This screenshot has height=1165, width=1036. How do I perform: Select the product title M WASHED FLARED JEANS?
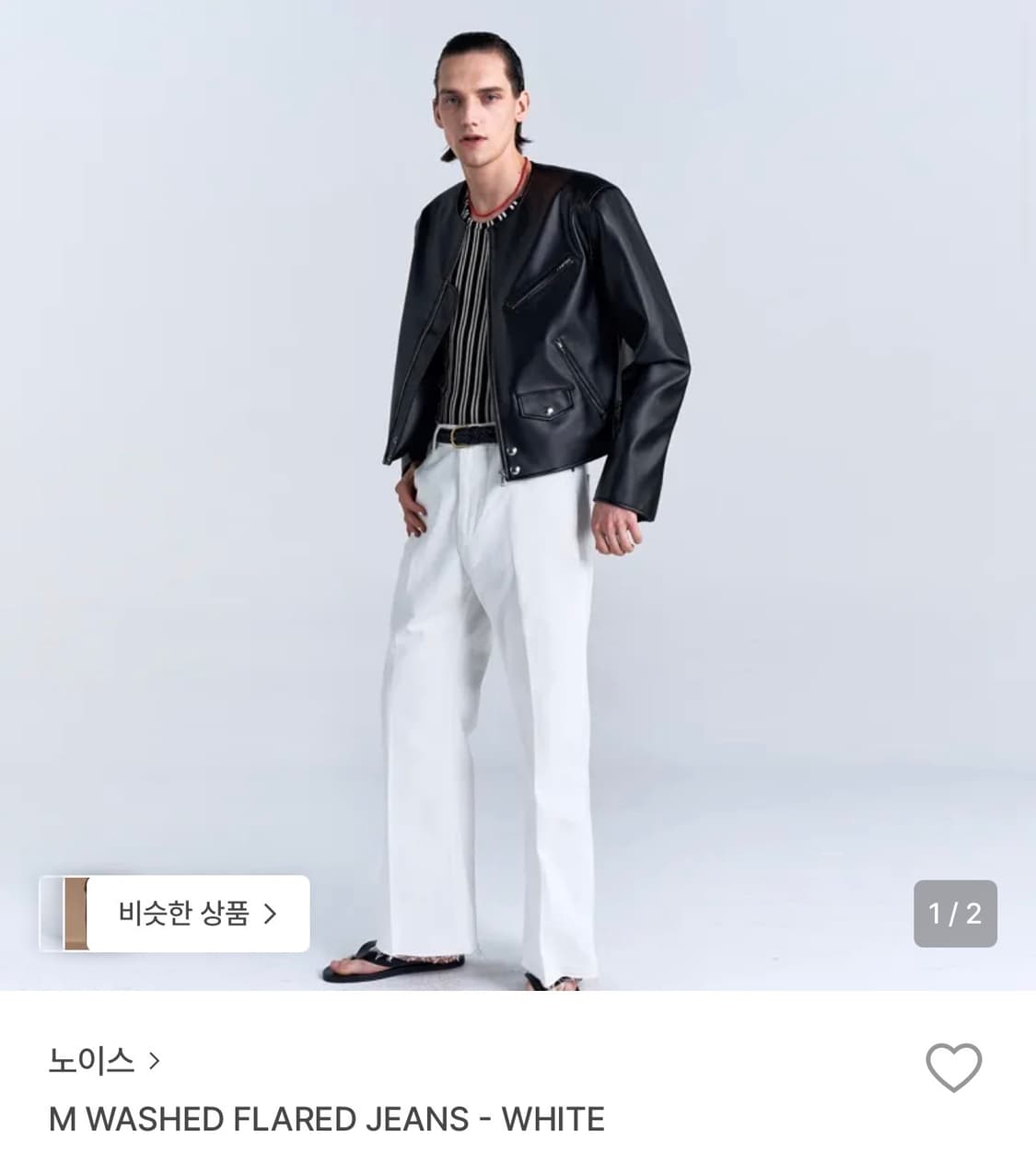(x=327, y=1119)
